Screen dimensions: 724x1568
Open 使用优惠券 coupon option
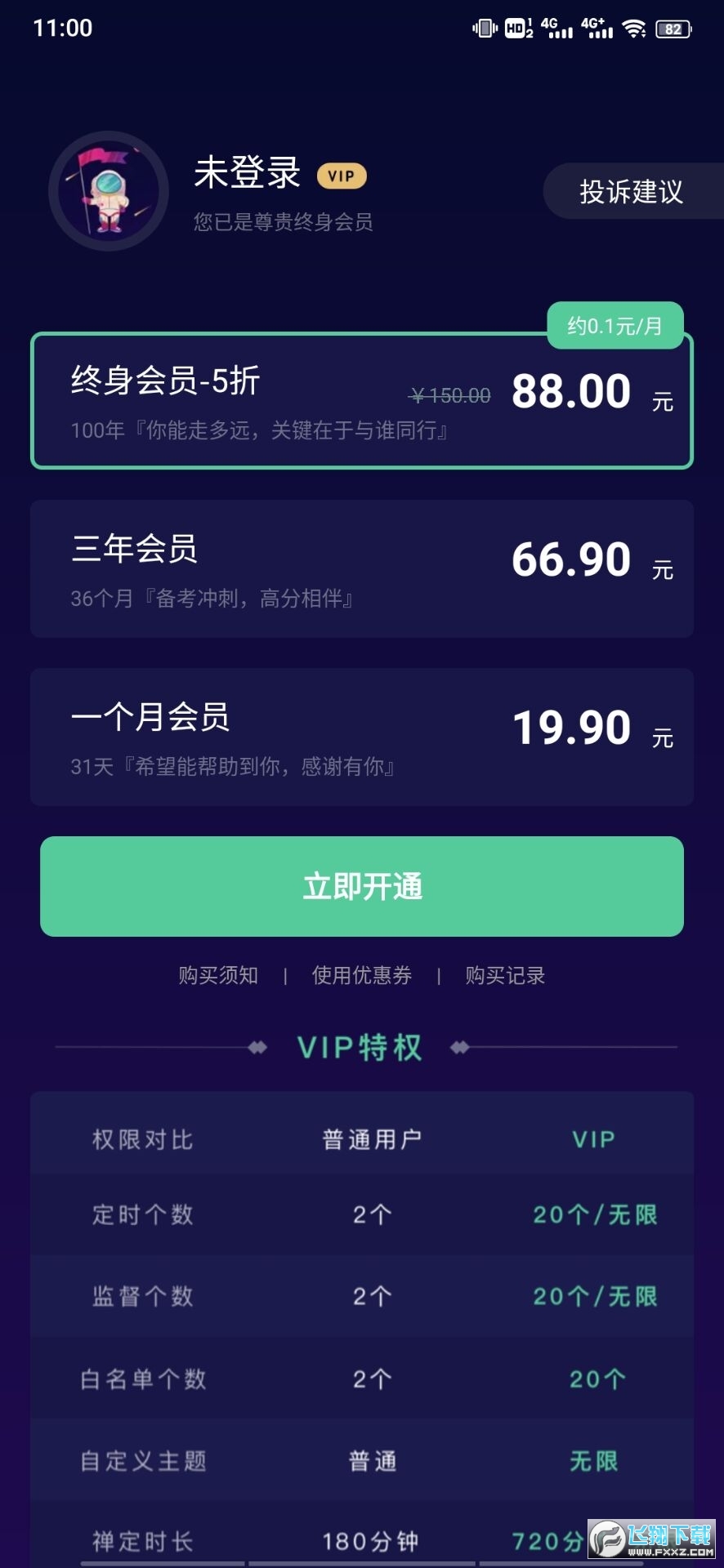361,975
